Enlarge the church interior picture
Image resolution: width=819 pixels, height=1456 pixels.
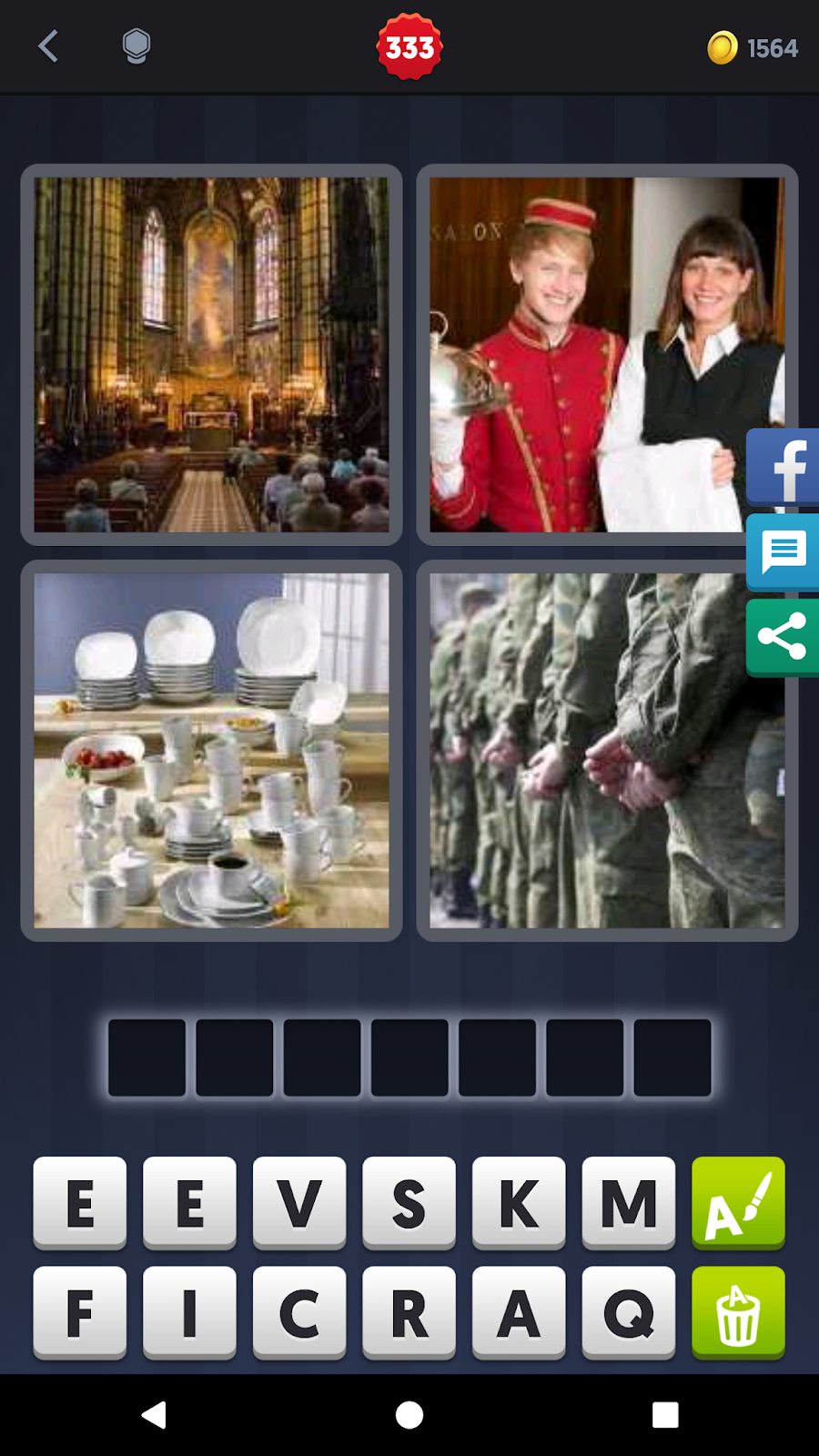[x=211, y=355]
